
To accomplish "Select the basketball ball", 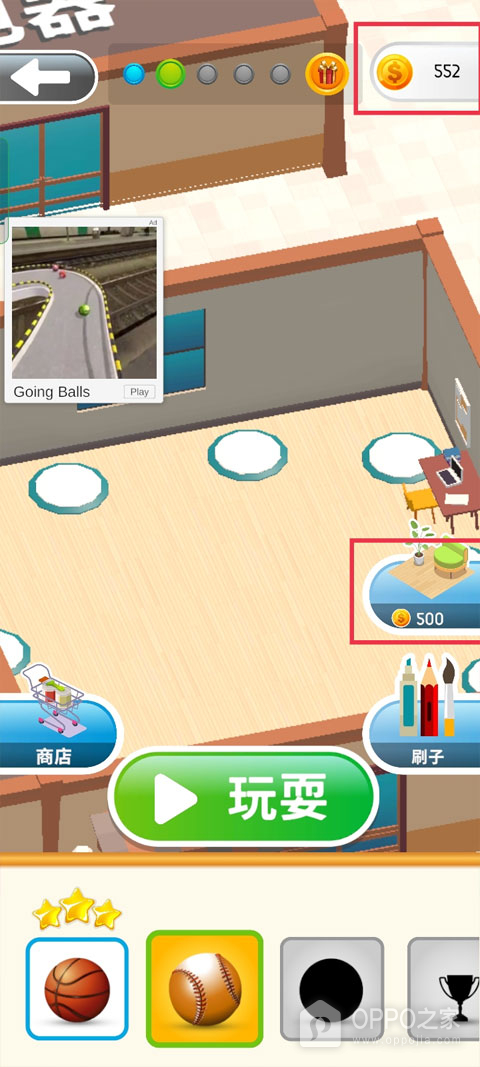I will (x=77, y=989).
